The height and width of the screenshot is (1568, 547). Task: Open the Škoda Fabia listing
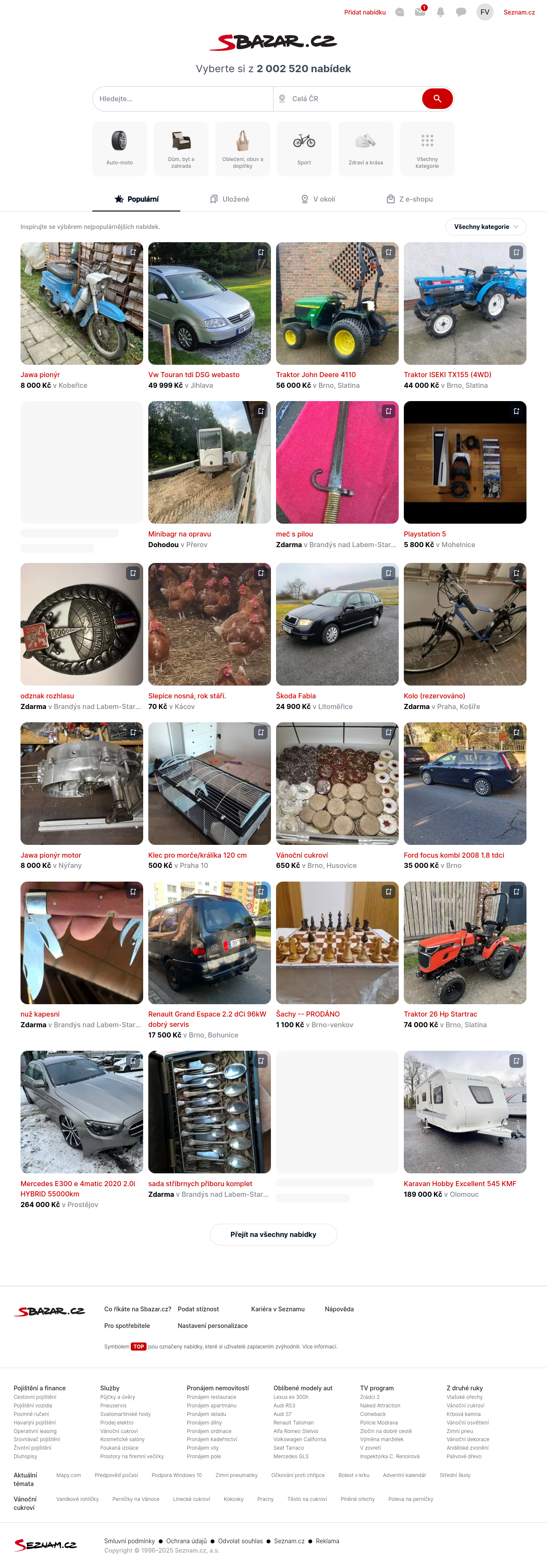(x=296, y=696)
